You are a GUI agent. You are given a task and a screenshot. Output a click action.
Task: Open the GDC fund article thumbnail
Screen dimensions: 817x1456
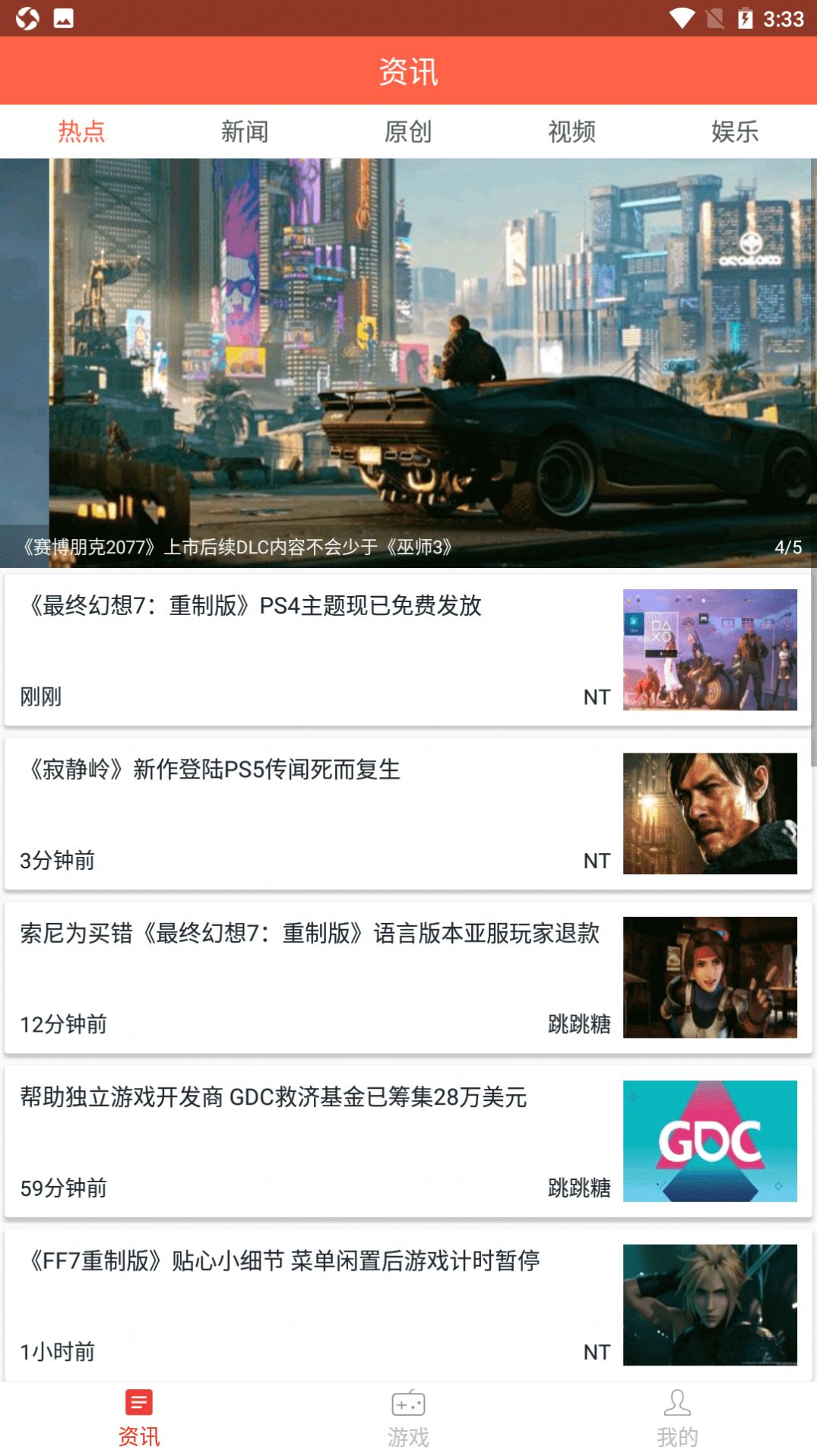[x=711, y=1140]
